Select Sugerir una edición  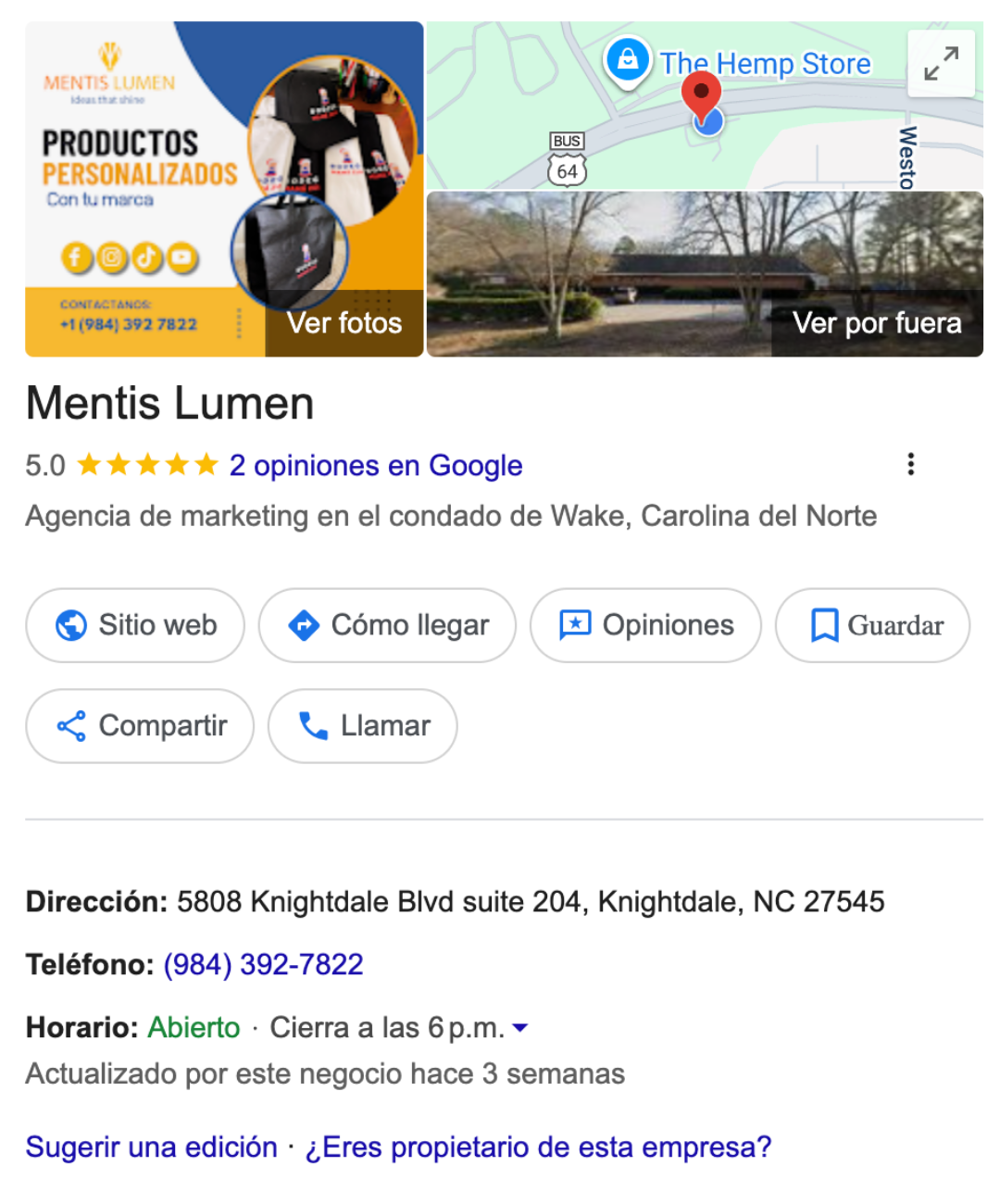click(152, 1147)
